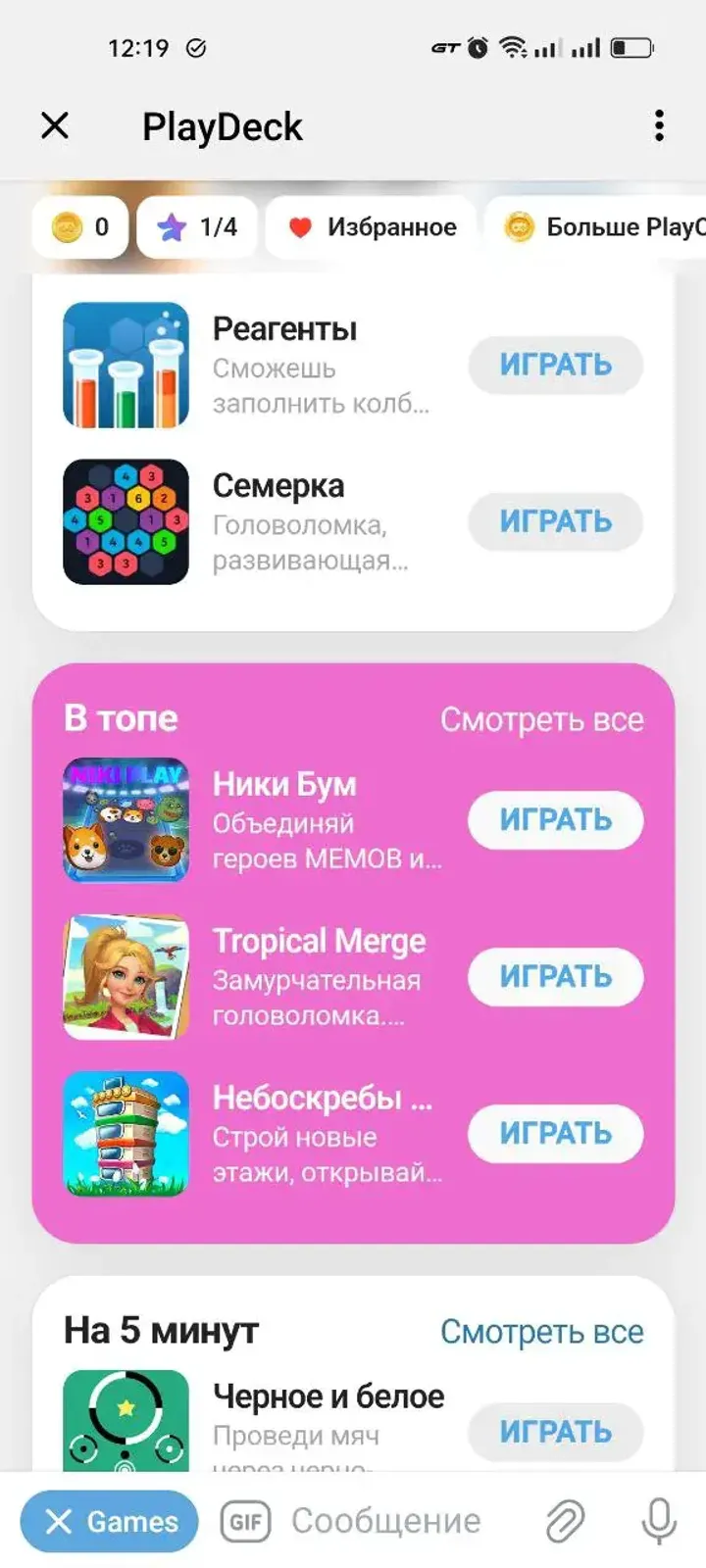This screenshot has width=706, height=1568.
Task: Expand Больше PlayDeck section
Action: [598, 226]
